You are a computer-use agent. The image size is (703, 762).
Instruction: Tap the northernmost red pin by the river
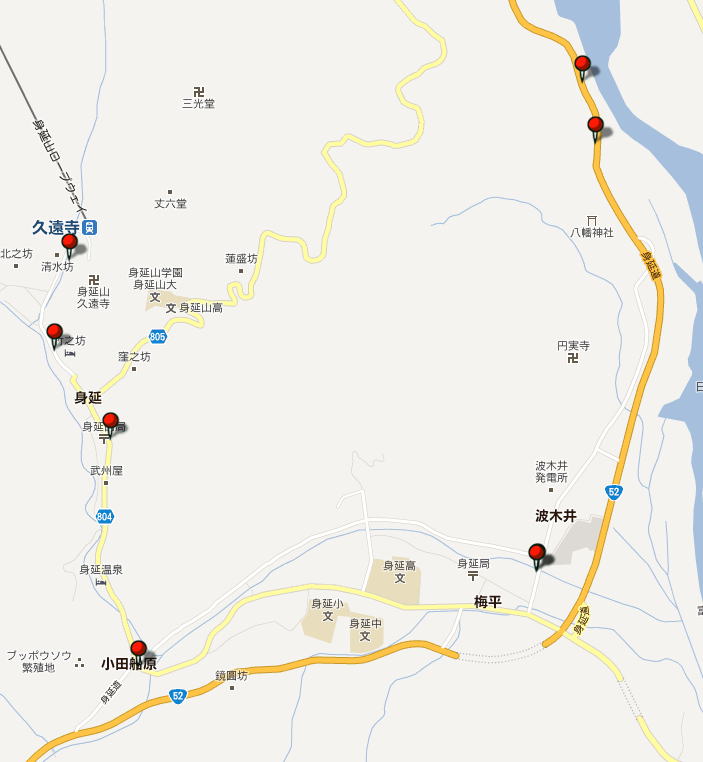pyautogui.click(x=582, y=64)
